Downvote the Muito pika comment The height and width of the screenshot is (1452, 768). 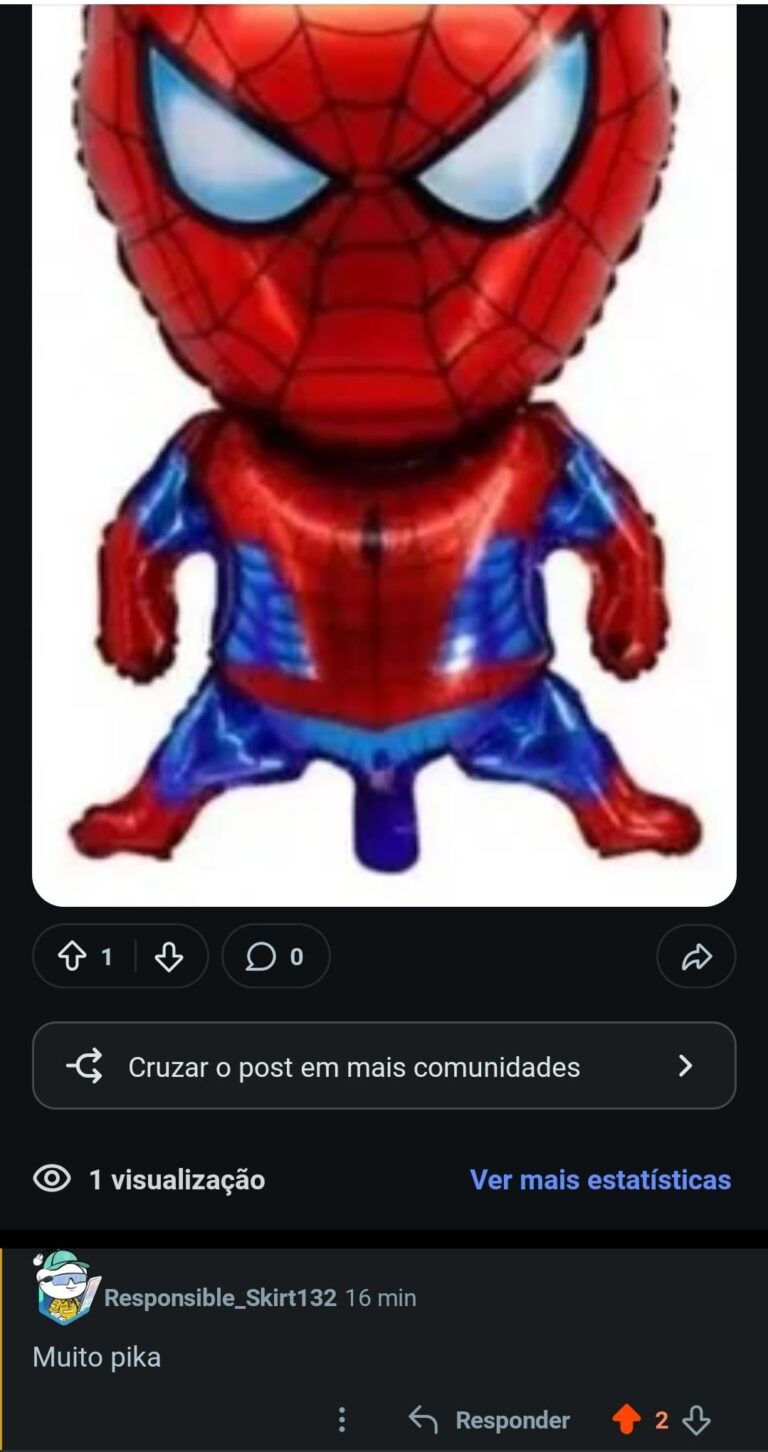click(x=696, y=1419)
